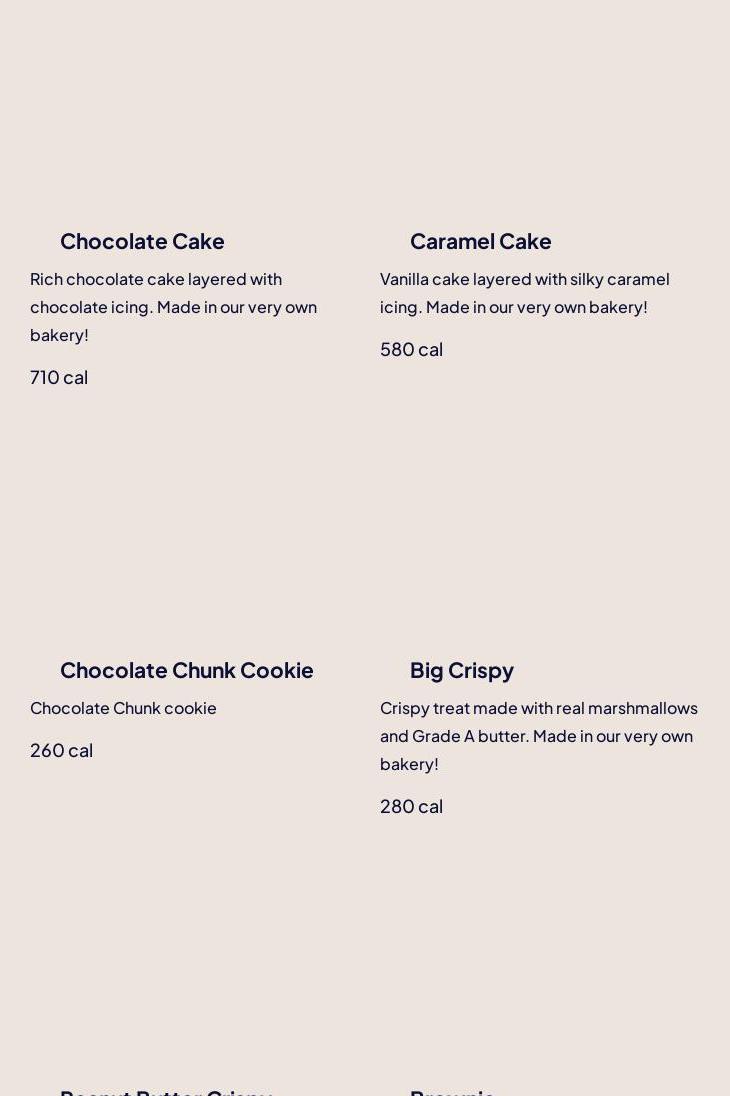
Task: Open the Chocolate Cake menu item
Action: click(142, 241)
